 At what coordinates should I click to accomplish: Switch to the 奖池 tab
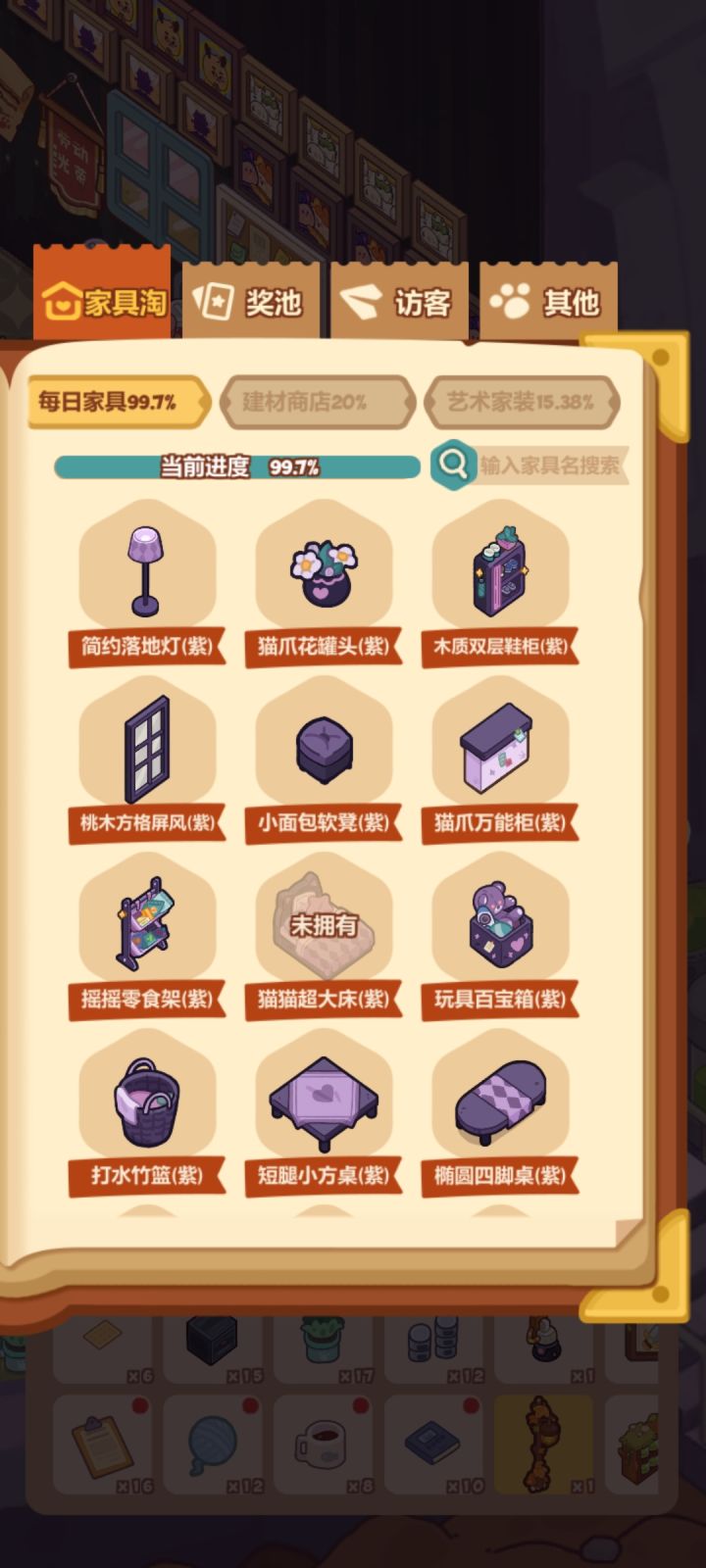coord(251,300)
